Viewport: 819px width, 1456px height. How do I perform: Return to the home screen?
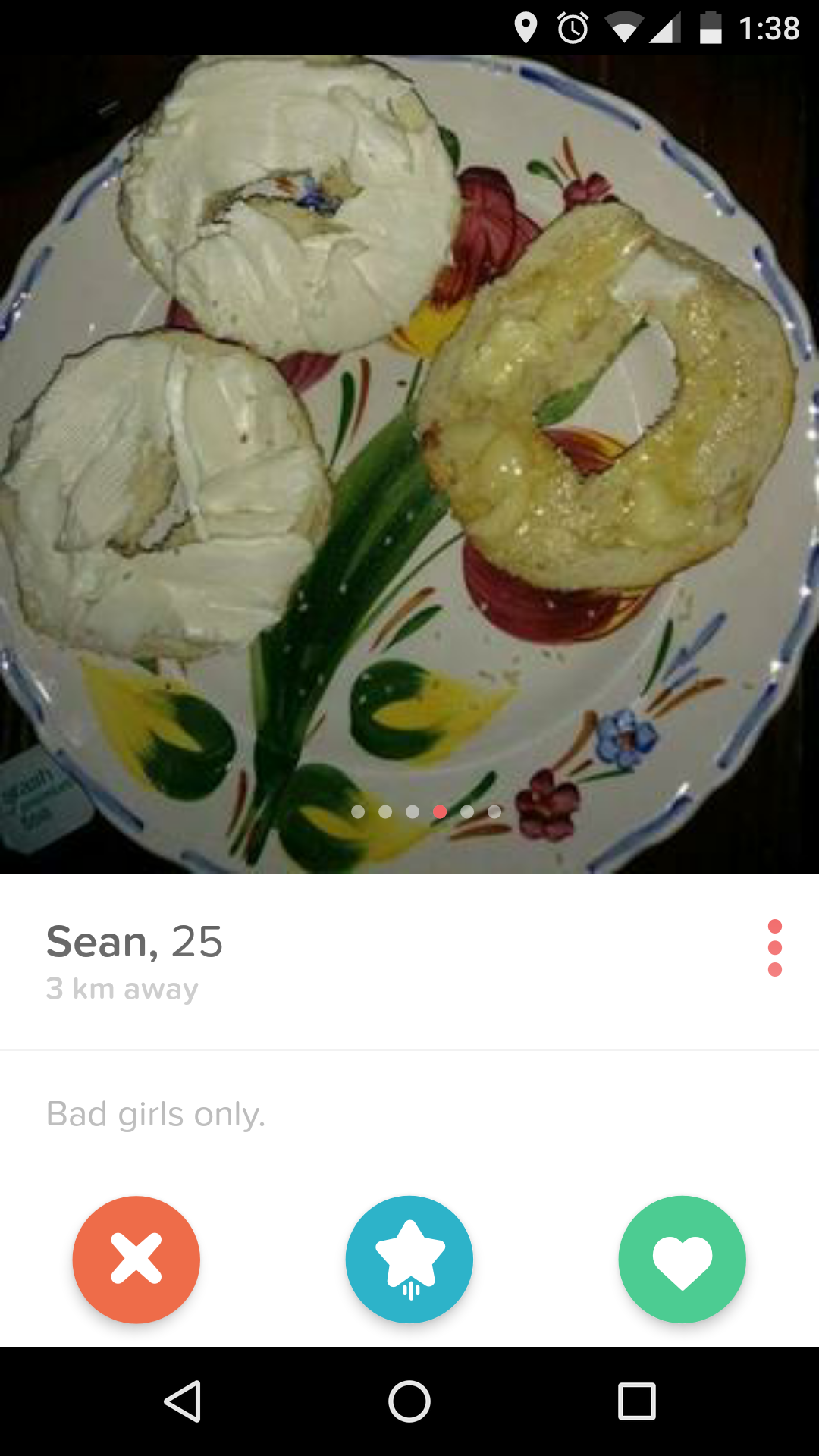(x=409, y=1401)
